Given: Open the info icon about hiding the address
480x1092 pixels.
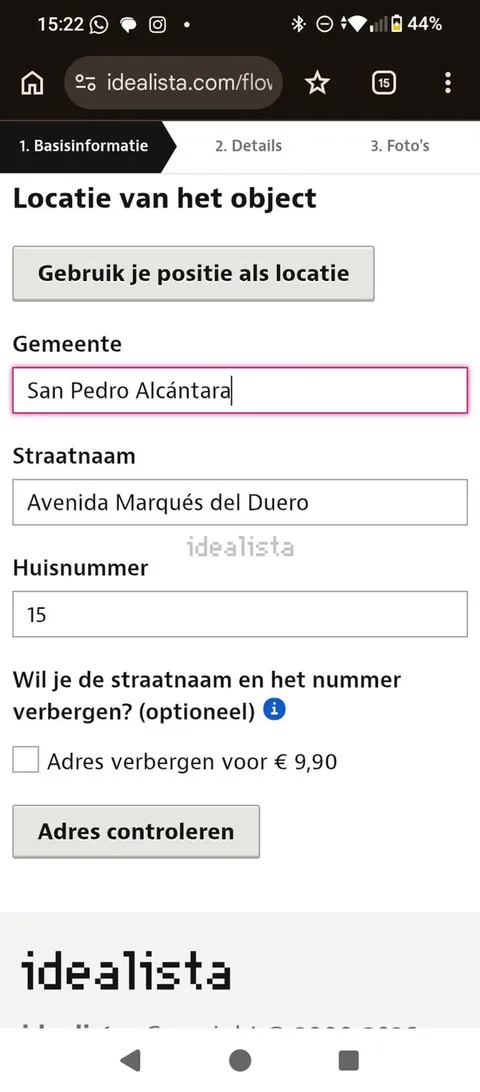Looking at the screenshot, I should [x=274, y=710].
